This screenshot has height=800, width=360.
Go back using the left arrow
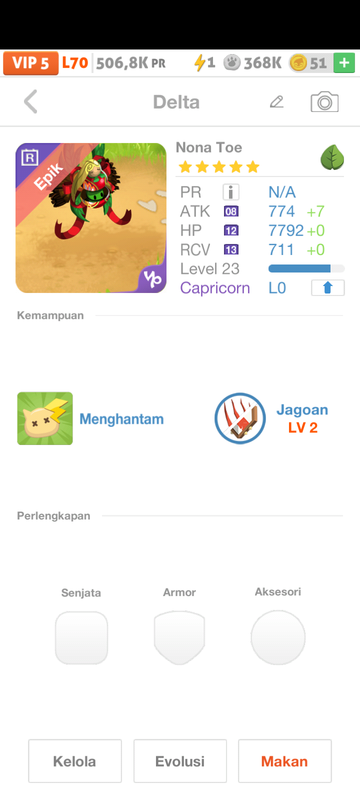point(31,102)
